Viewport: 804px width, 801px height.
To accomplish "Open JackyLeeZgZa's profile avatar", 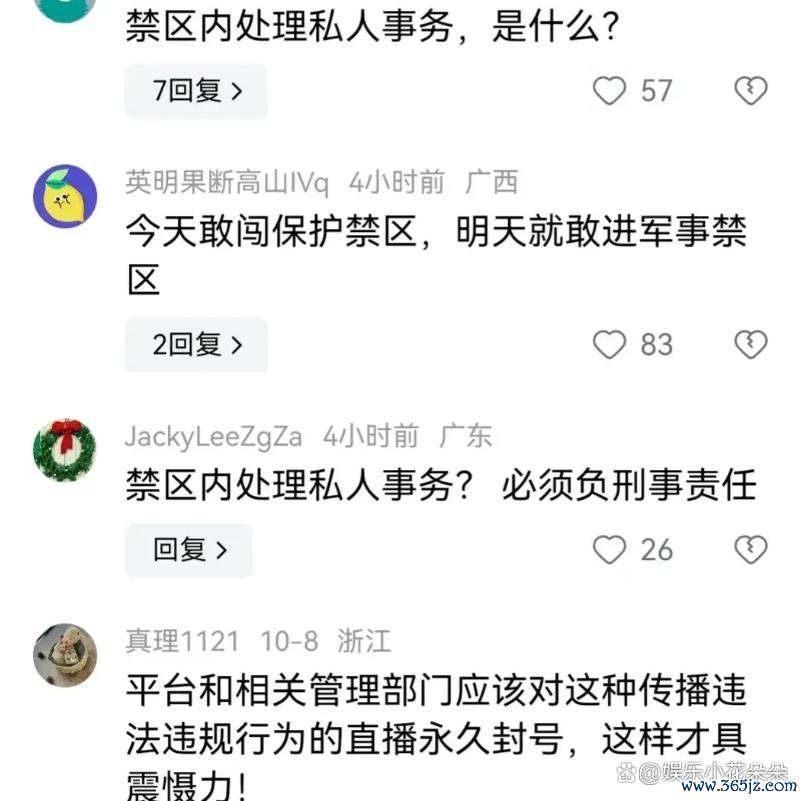I will coord(65,450).
